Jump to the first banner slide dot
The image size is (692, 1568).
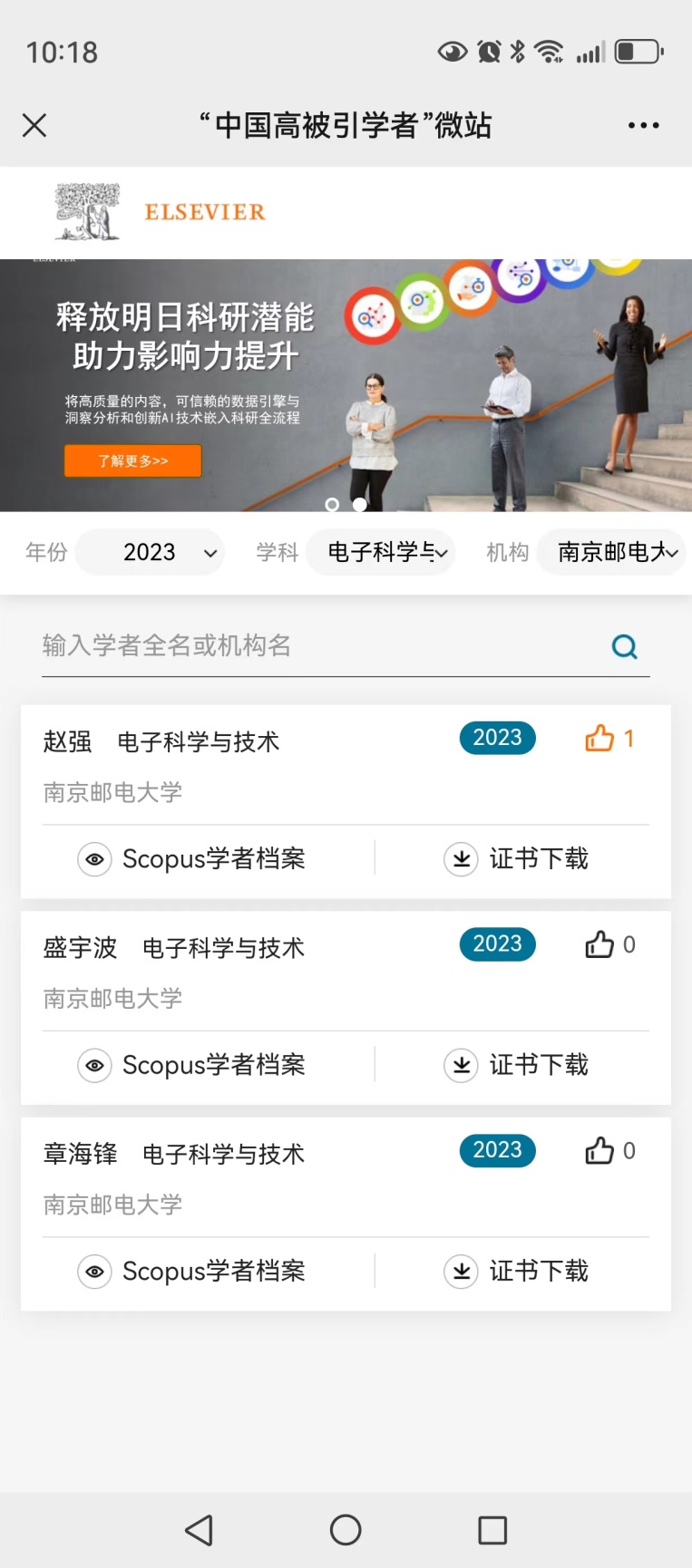[332, 504]
